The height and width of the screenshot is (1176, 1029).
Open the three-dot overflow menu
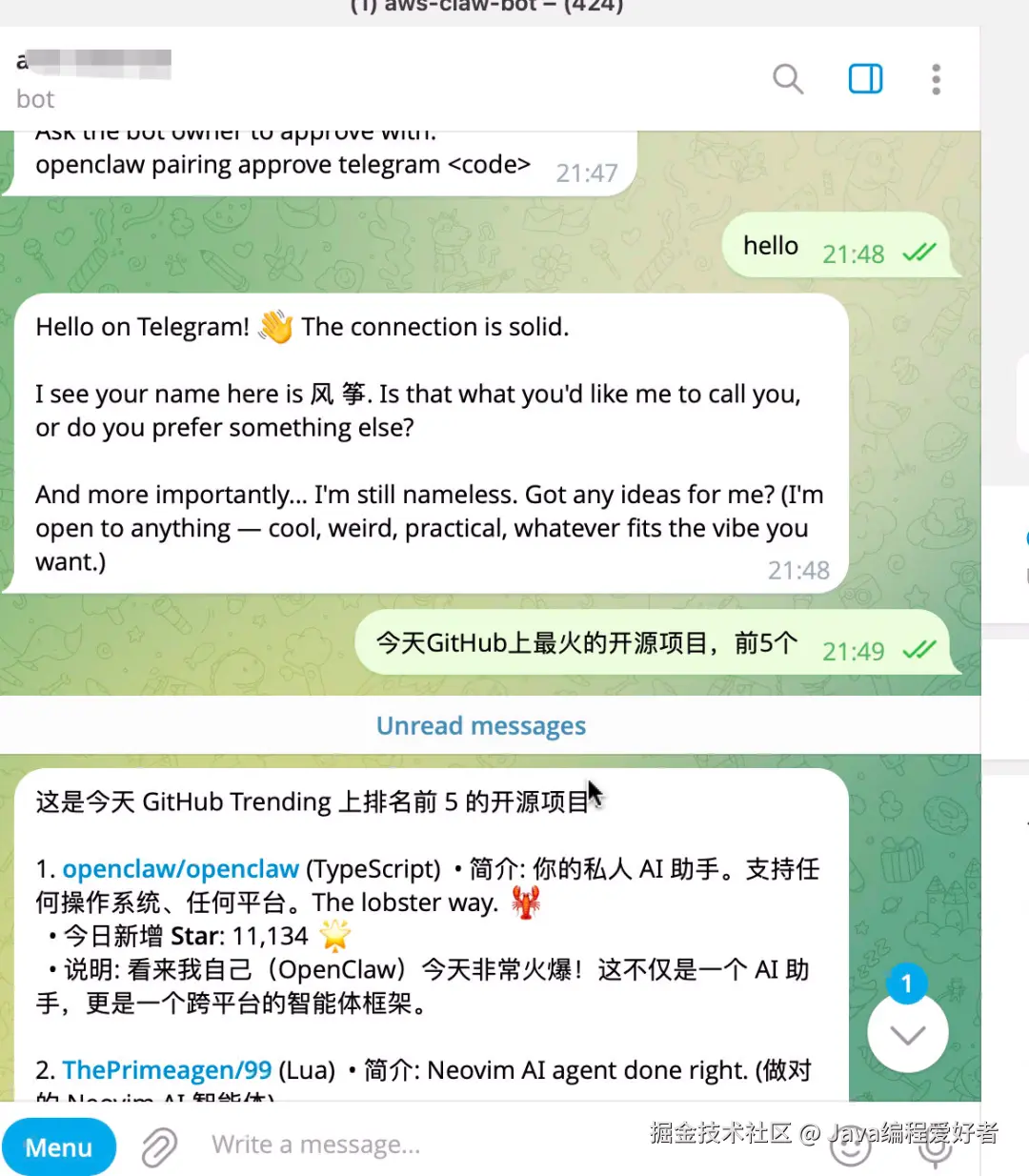(936, 79)
